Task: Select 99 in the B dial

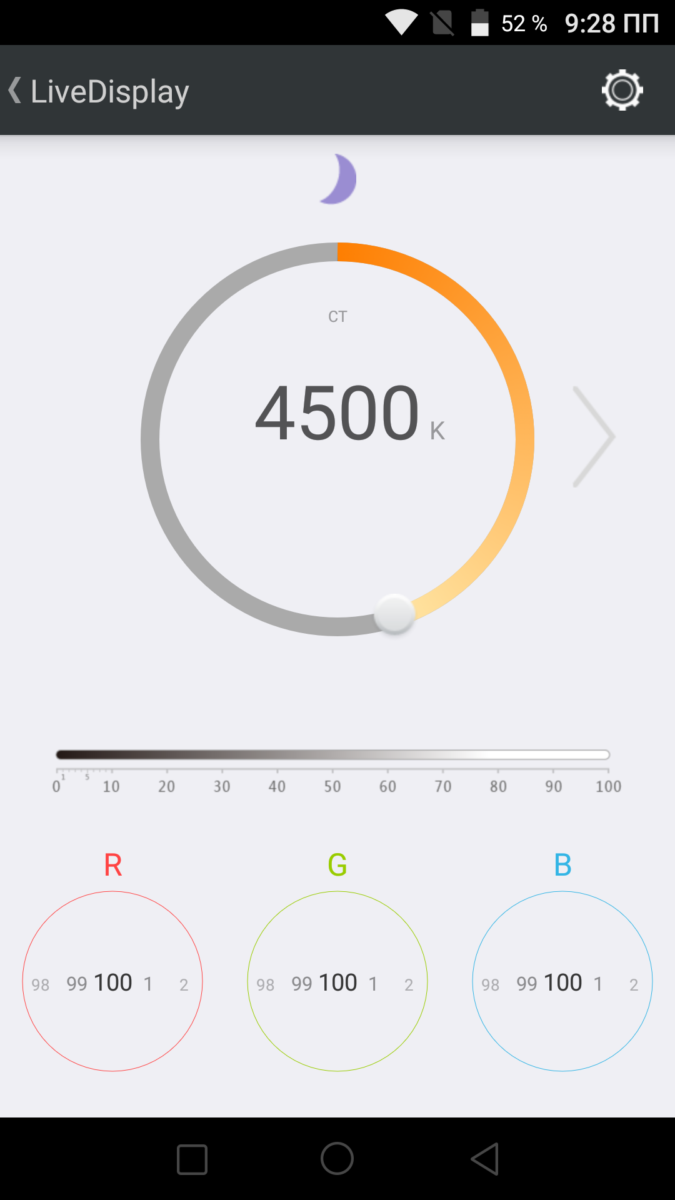Action: pos(527,984)
